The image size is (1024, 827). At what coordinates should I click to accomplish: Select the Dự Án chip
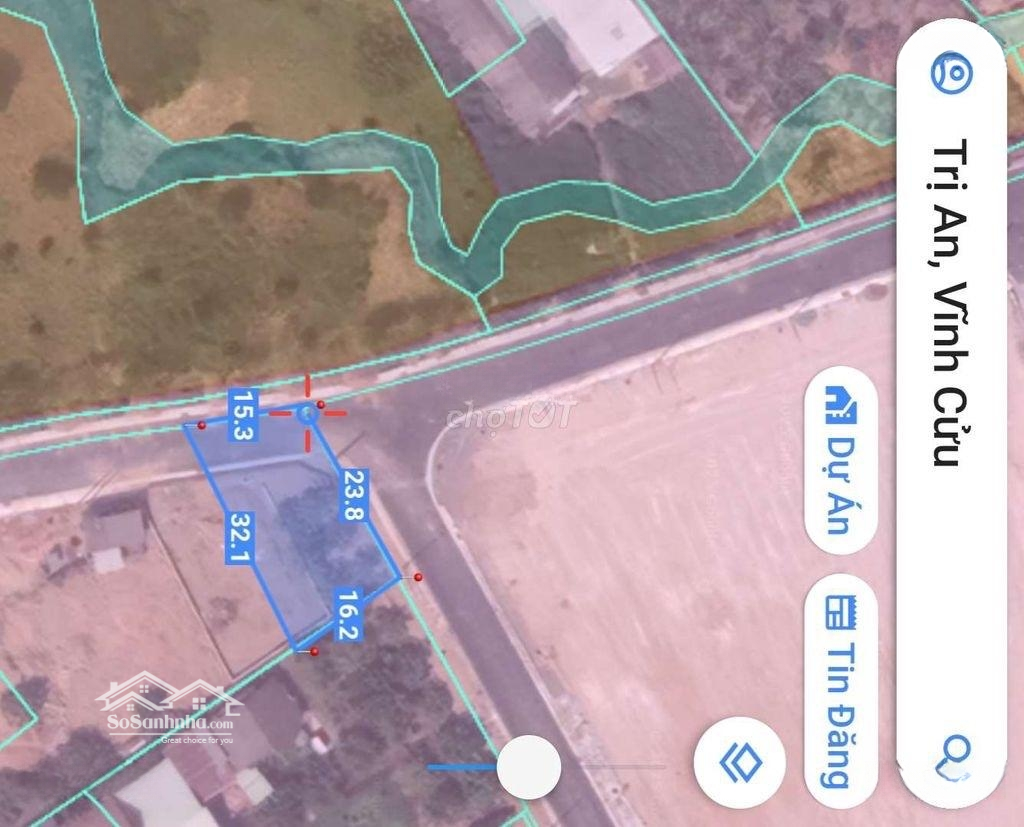(840, 460)
